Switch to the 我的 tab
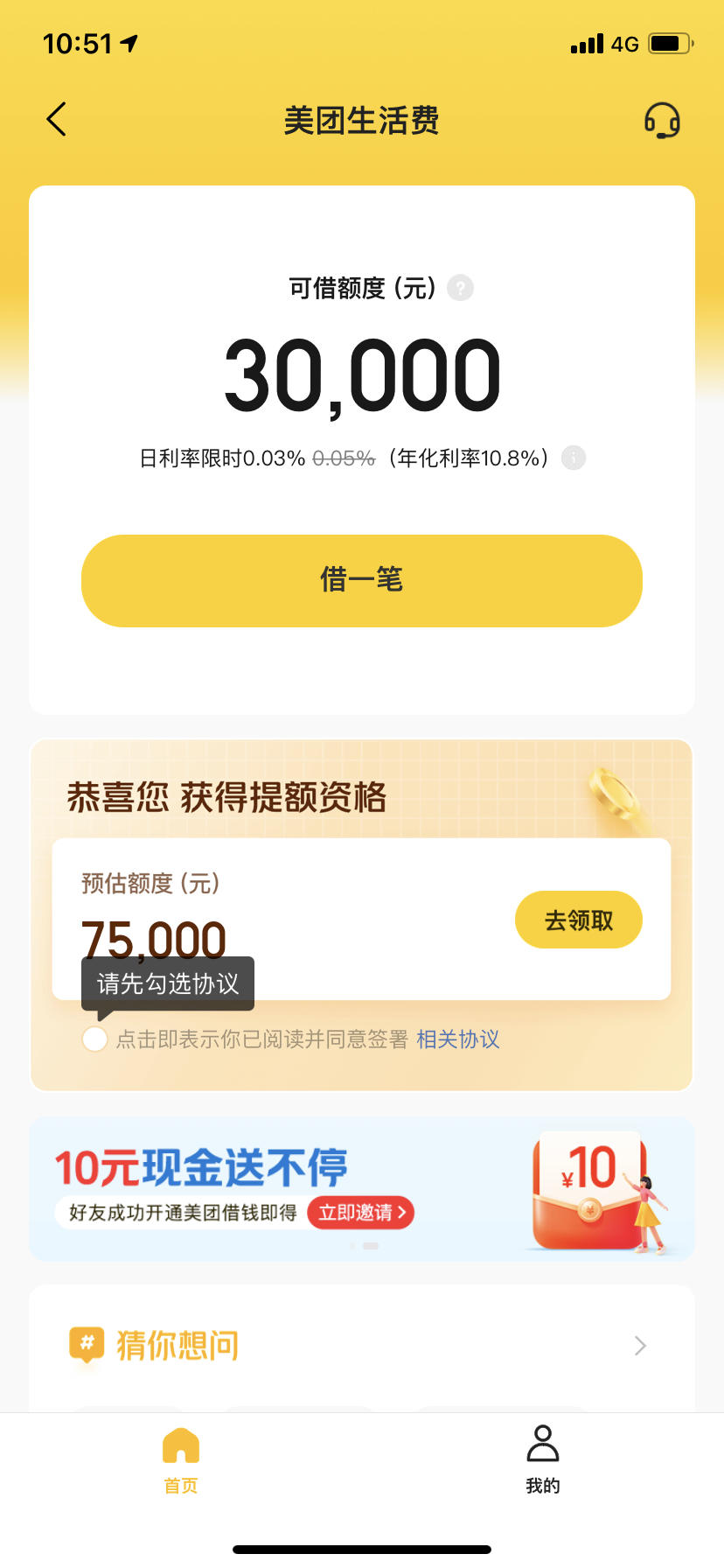Image resolution: width=724 pixels, height=1568 pixels. (x=543, y=1462)
